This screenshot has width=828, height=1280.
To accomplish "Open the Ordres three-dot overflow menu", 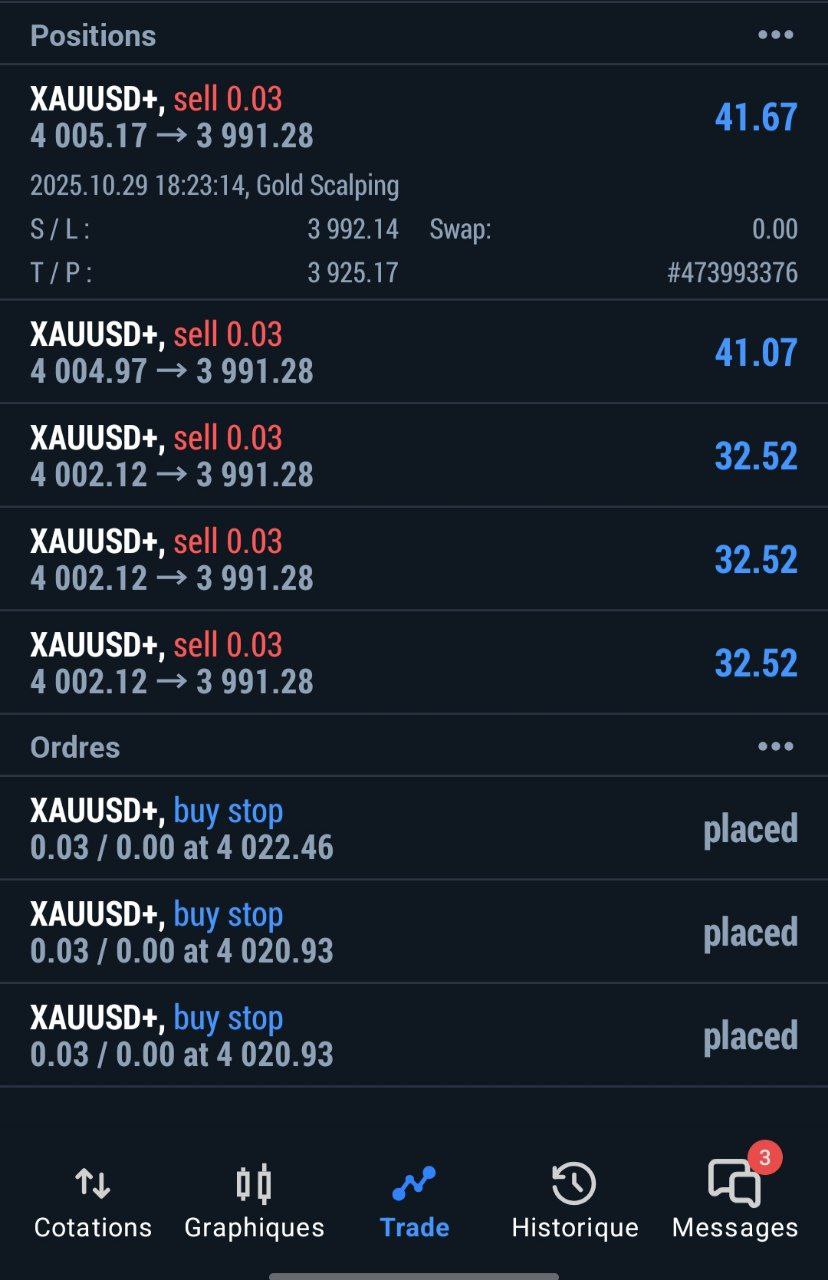I will point(775,747).
